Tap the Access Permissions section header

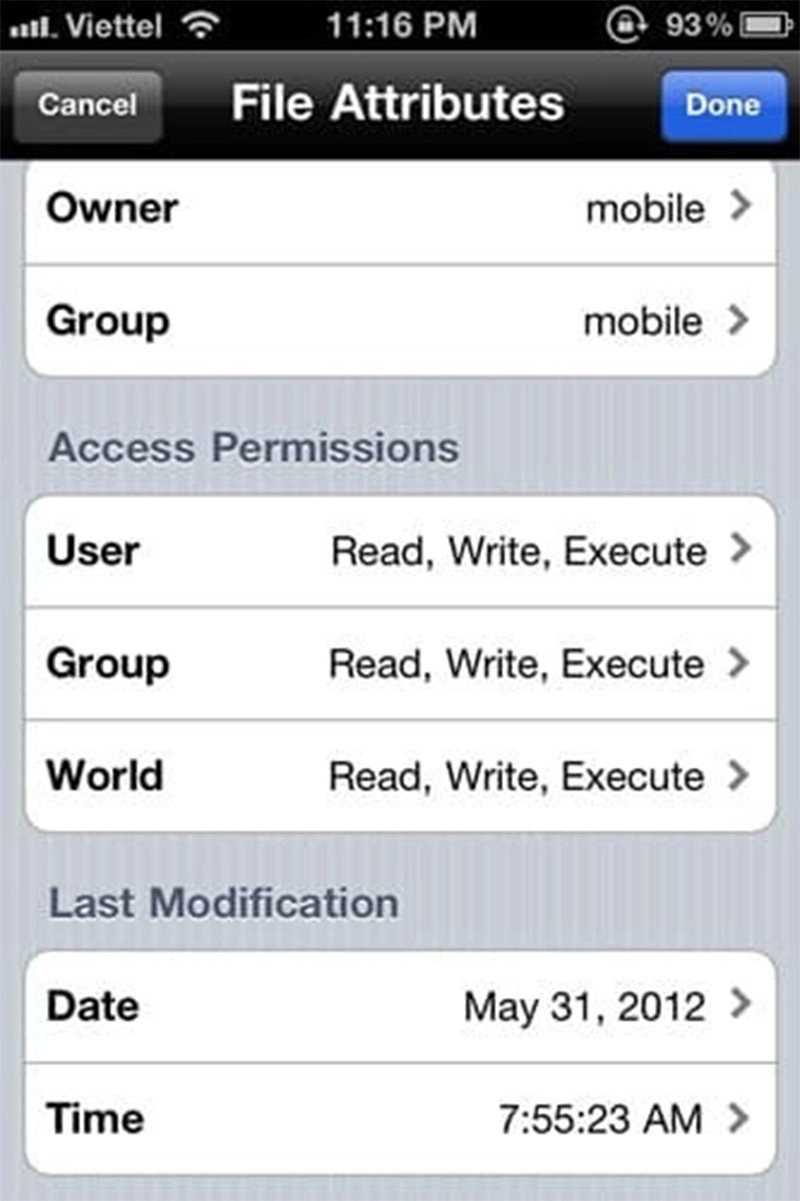pos(253,448)
